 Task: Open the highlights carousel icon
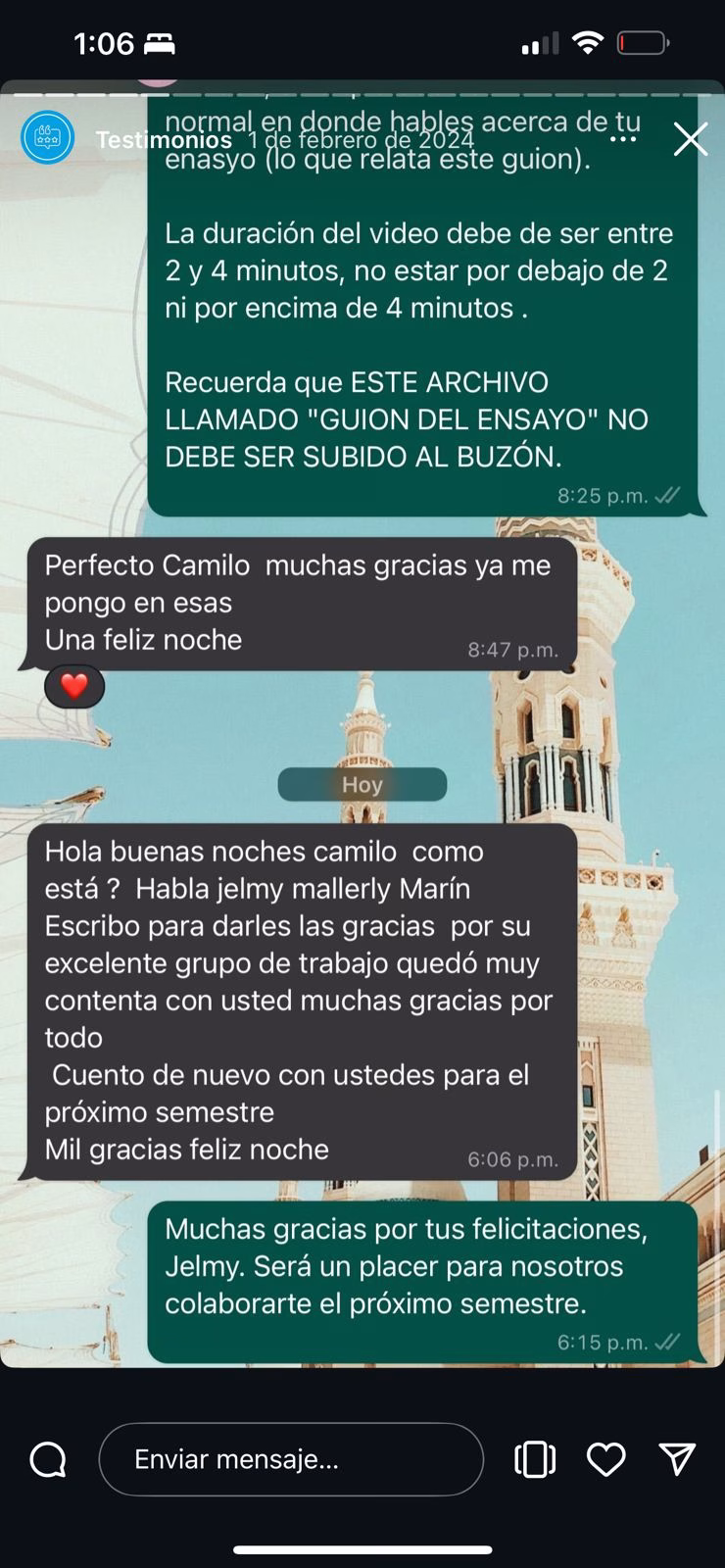535,1459
